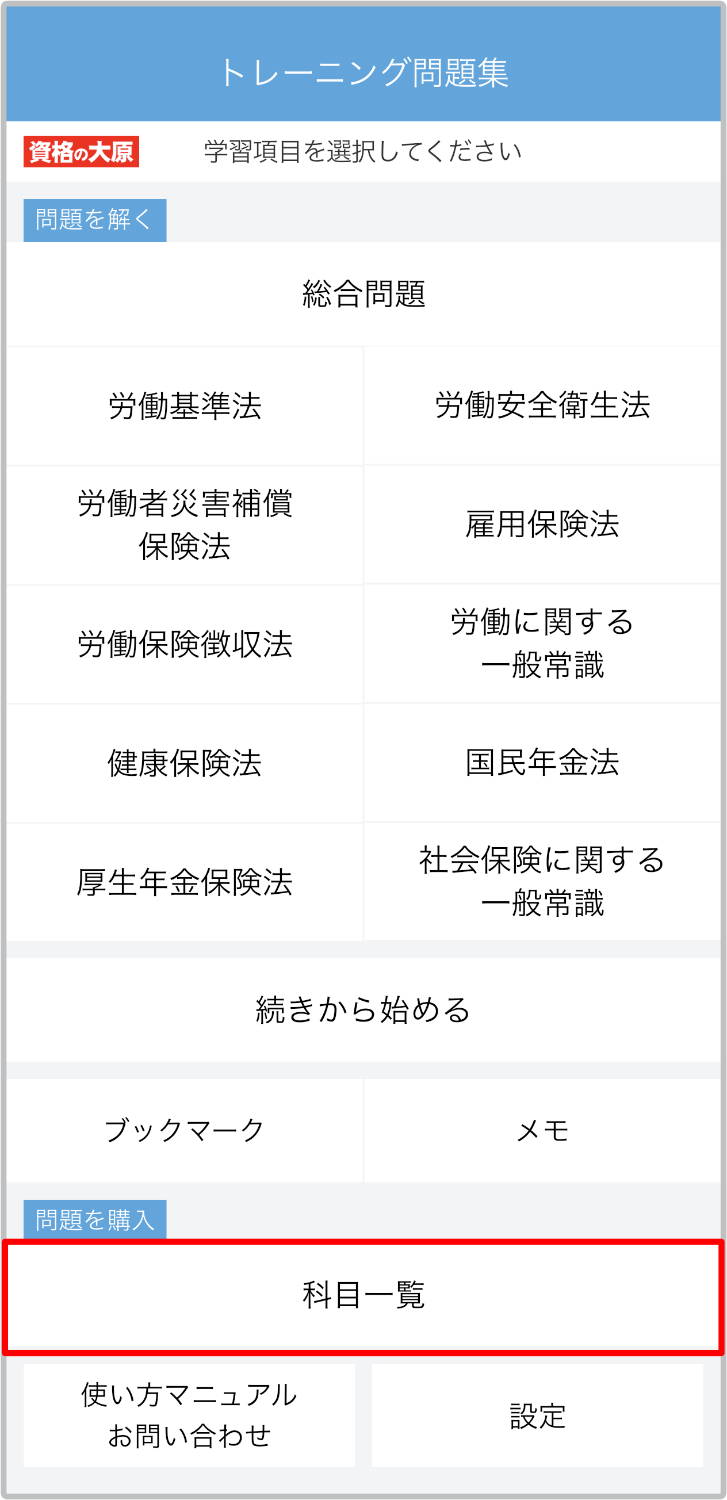Open the 健康保険法 subject
Viewport: 727px width, 1500px height.
pos(185,763)
